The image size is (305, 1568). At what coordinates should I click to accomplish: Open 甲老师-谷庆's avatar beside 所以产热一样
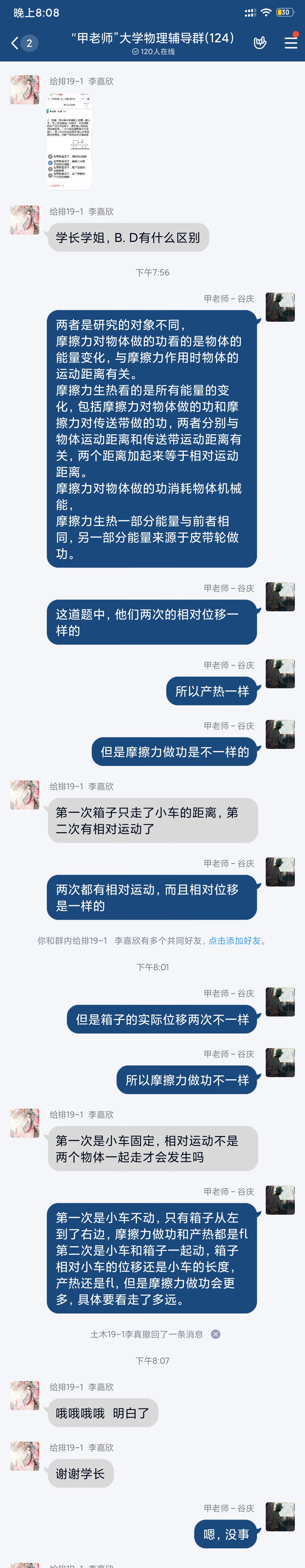280,674
